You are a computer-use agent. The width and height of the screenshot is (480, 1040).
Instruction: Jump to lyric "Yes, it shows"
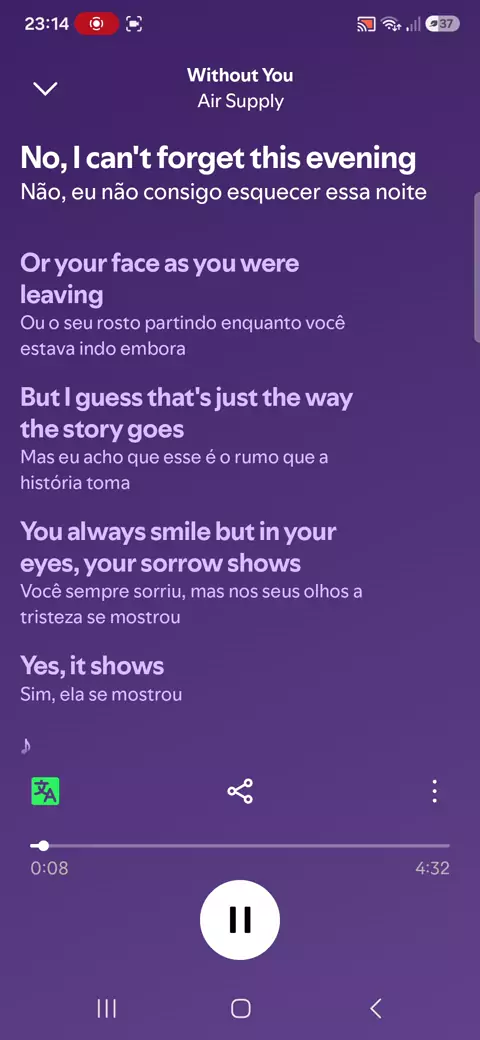coord(92,665)
